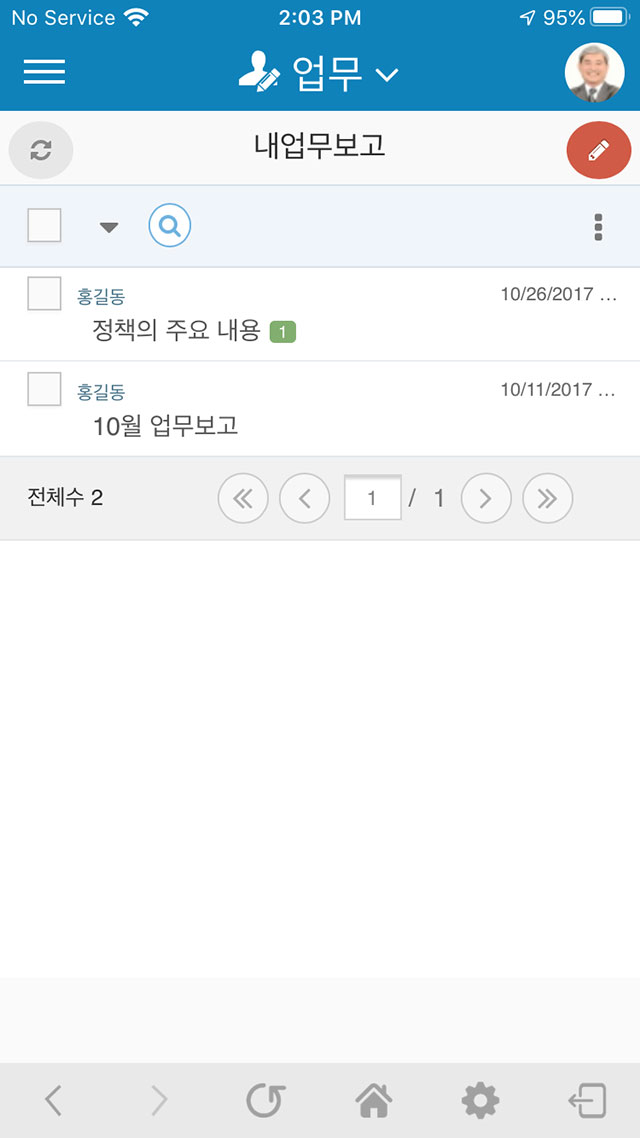640x1138 pixels.
Task: Go to the previous page
Action: (x=305, y=498)
